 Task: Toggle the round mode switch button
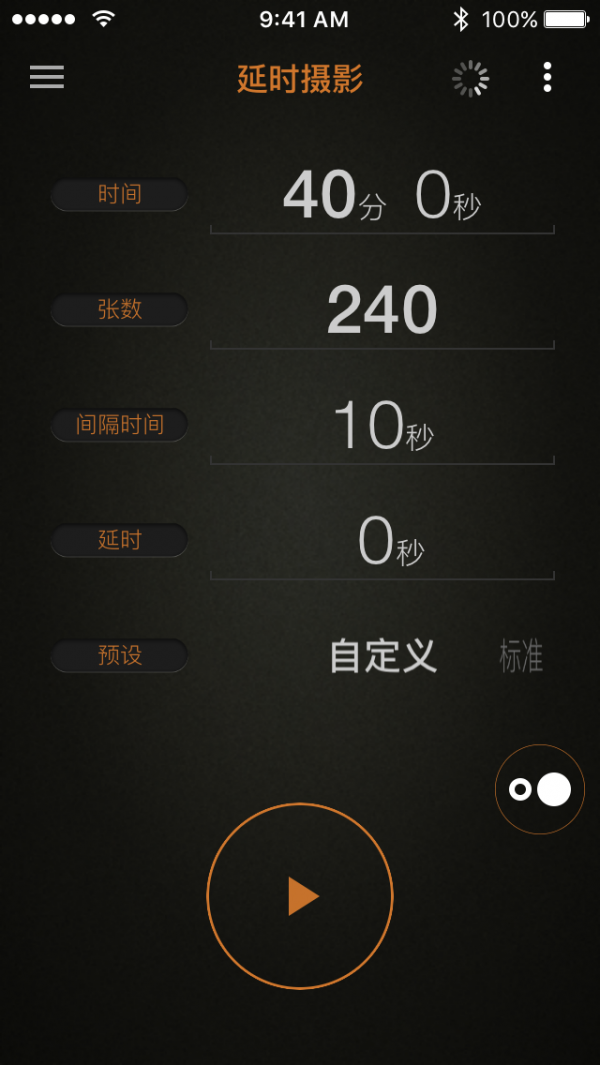(x=540, y=789)
